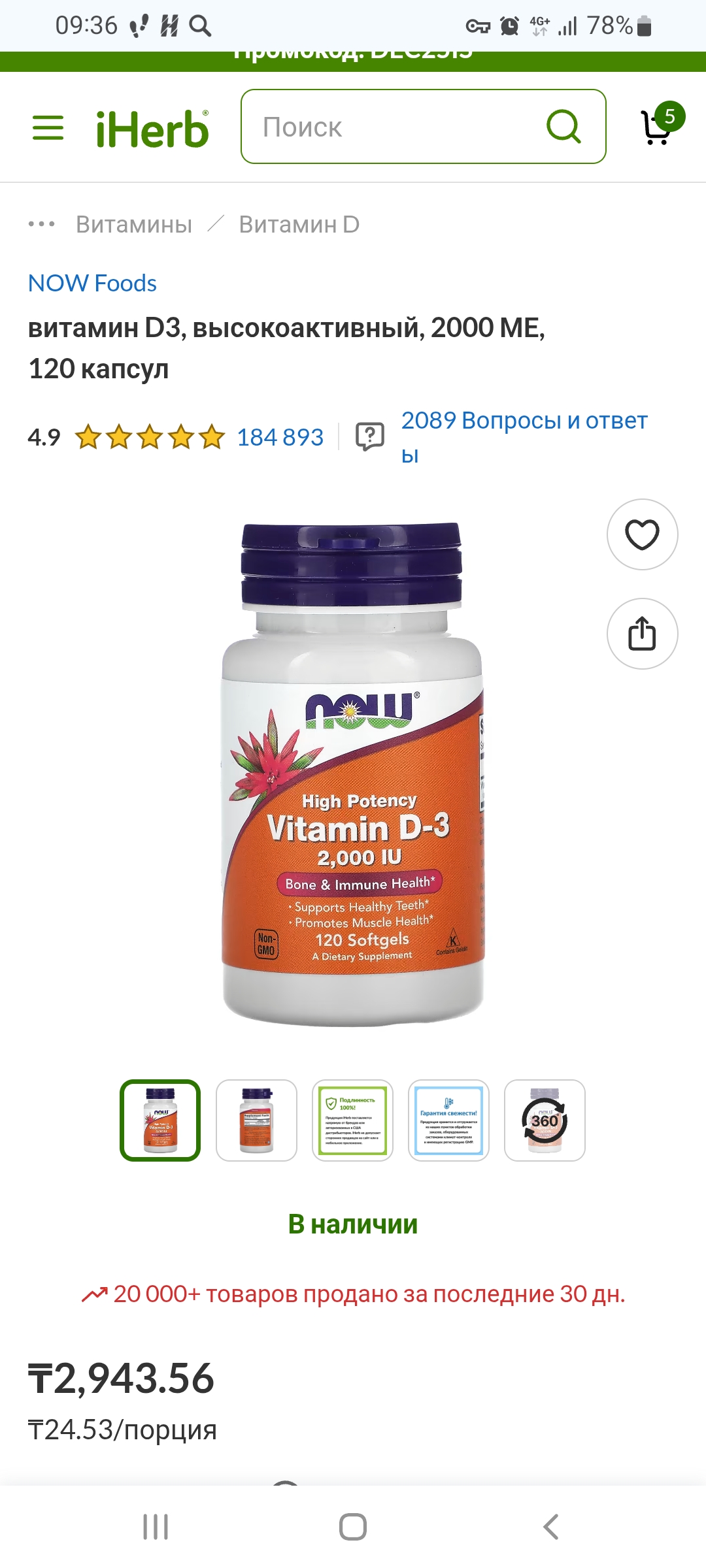Open recent apps from navigation bar

point(156,1527)
